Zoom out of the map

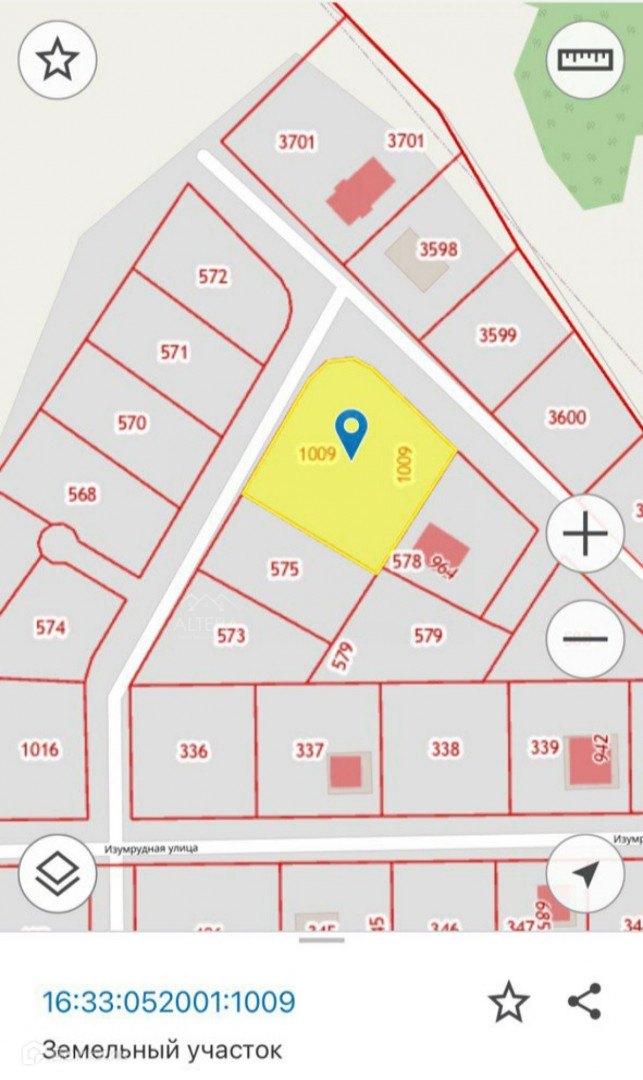point(585,639)
